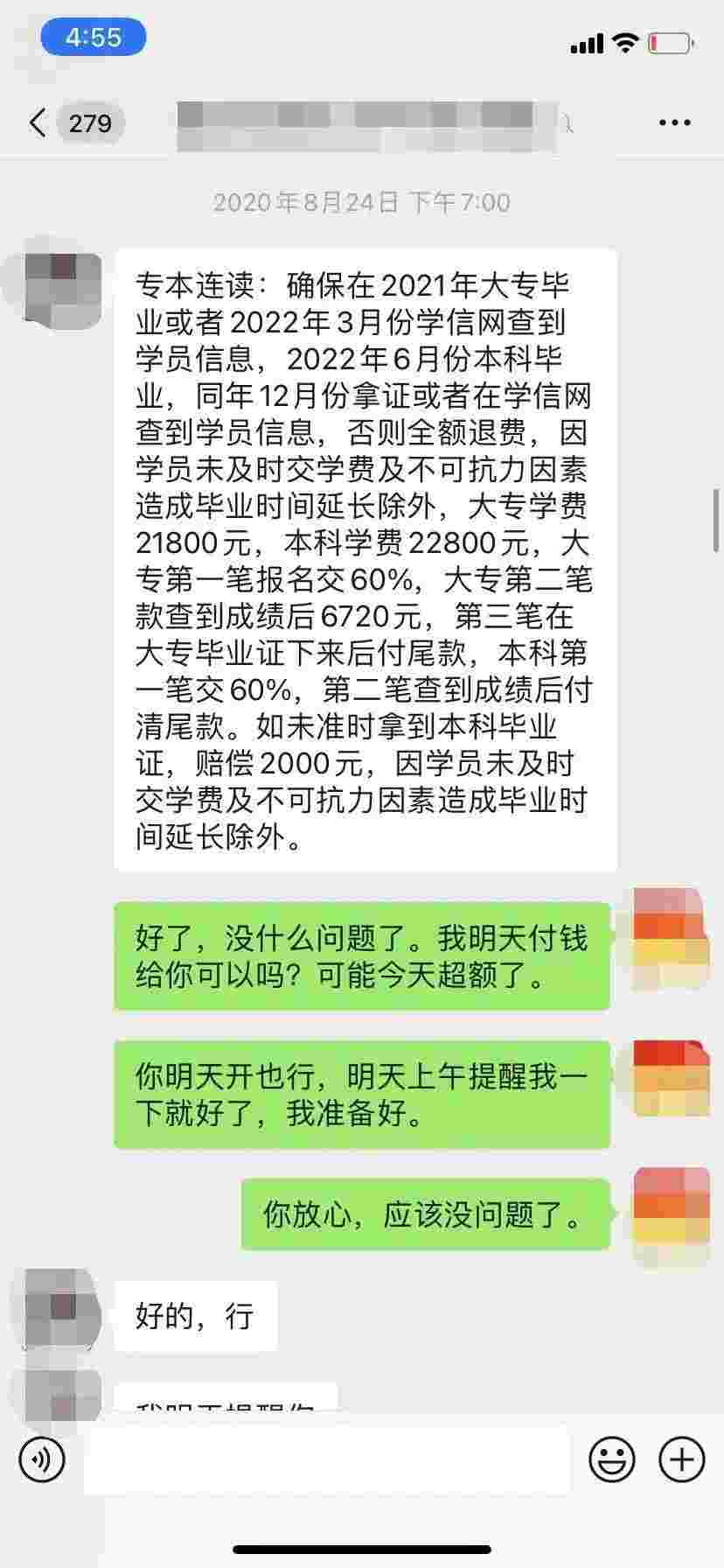This screenshot has height=1568, width=724.
Task: Open the emoji sticker panel
Action: pyautogui.click(x=611, y=1459)
